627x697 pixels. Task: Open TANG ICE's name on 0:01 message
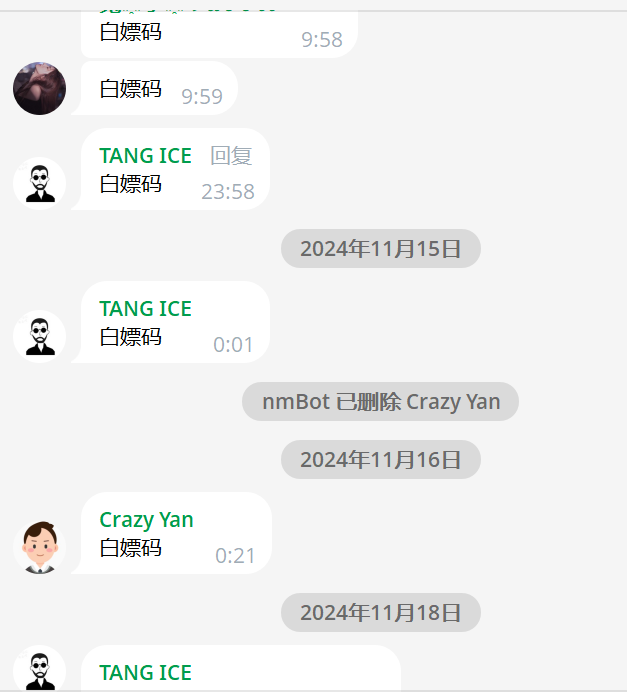point(145,308)
